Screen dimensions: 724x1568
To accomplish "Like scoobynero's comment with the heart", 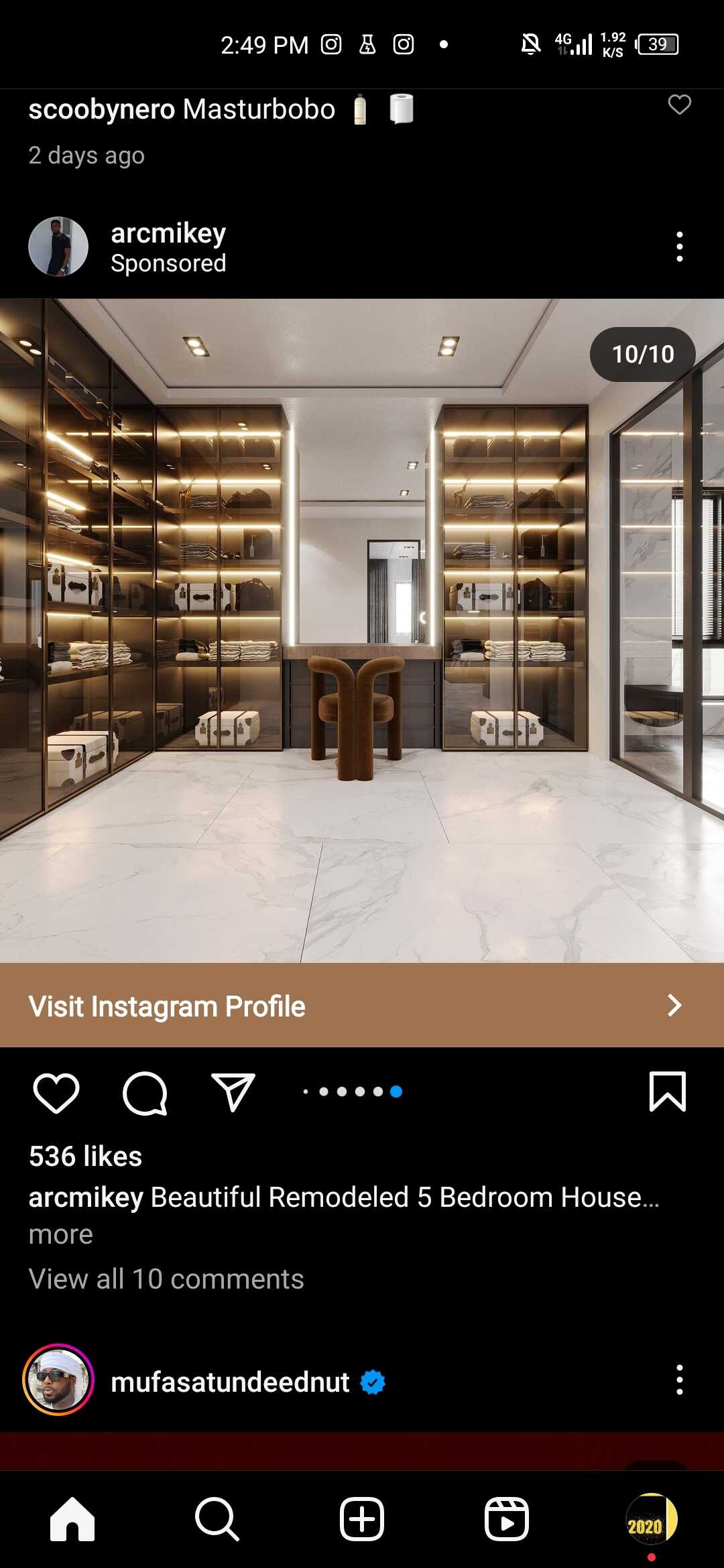I will (x=679, y=105).
